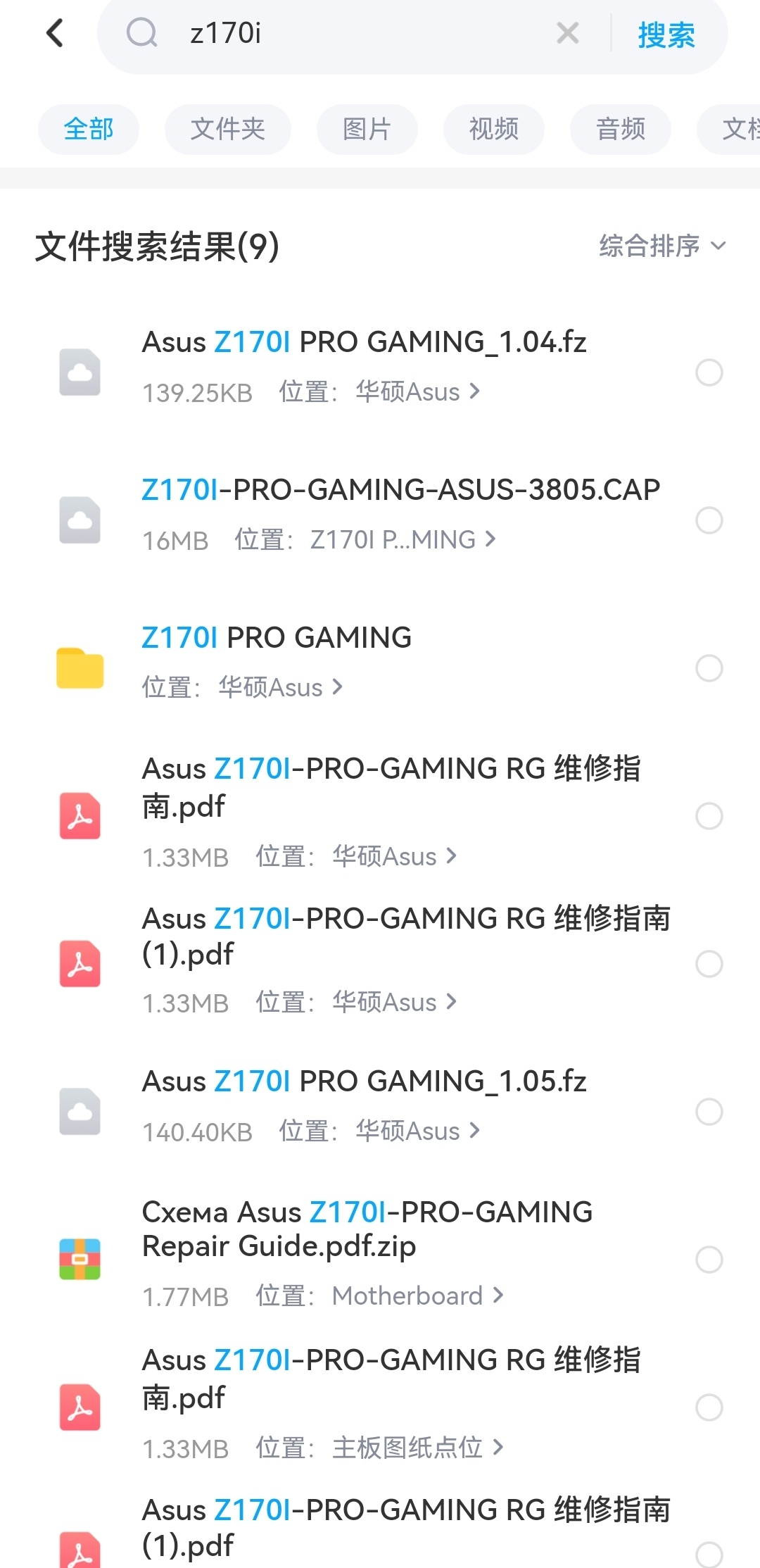
Task: Tap the blue 搜索 search button
Action: 666,35
